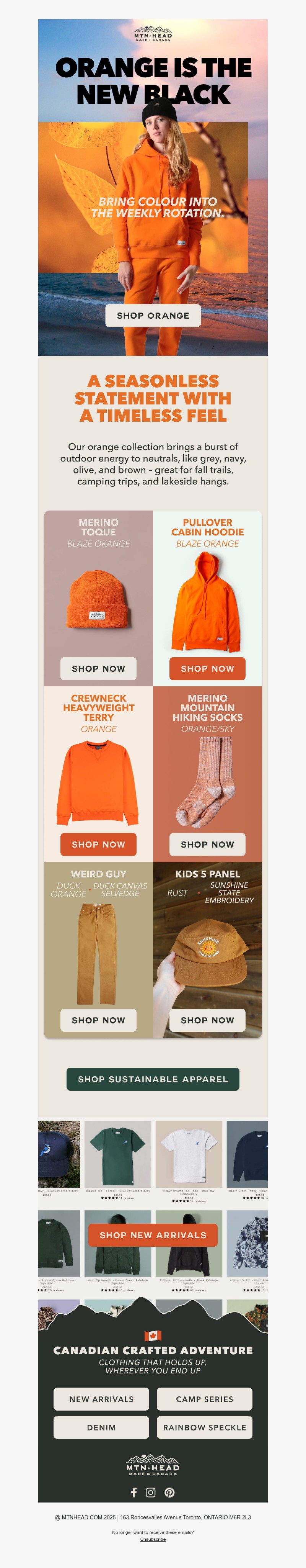Shop now for the Pullover Cabin Hoodie

pyautogui.click(x=207, y=668)
